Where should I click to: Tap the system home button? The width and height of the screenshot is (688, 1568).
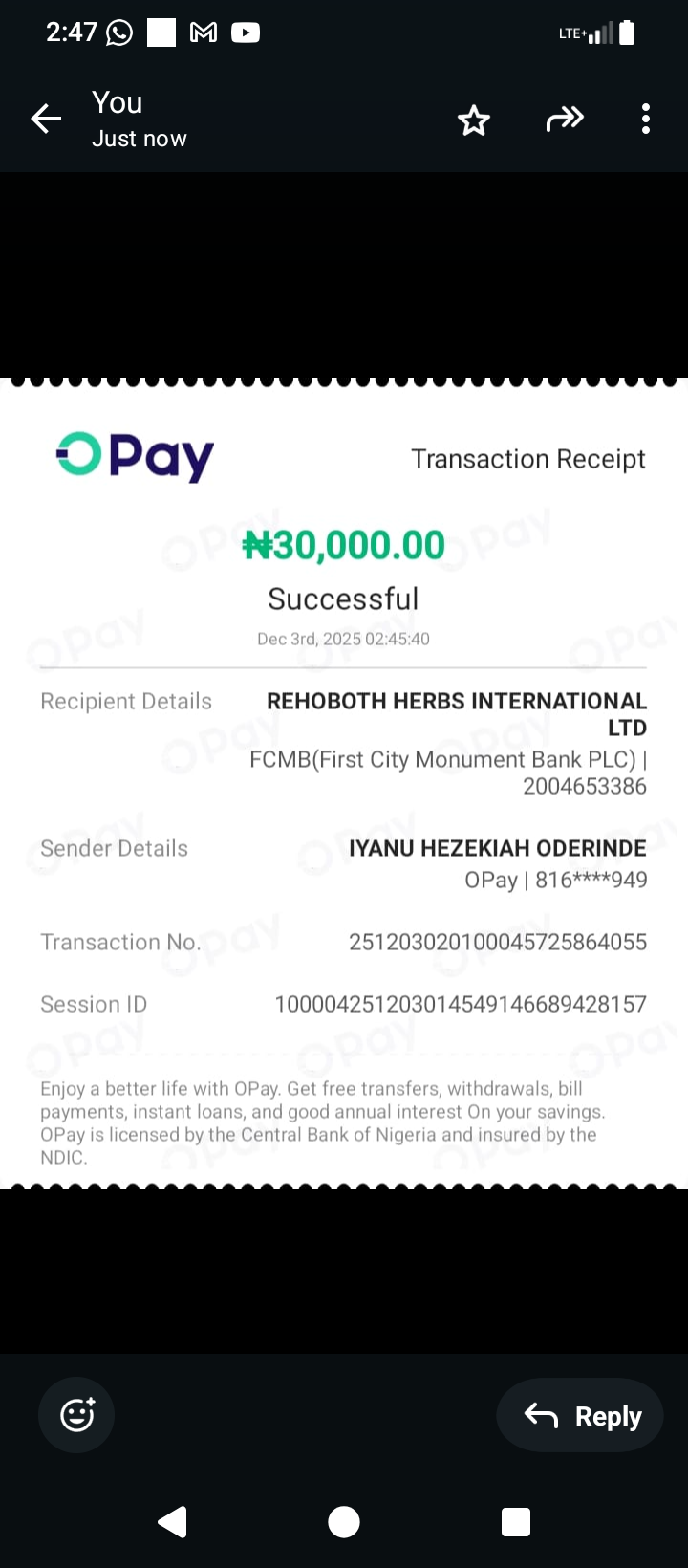tap(344, 1521)
